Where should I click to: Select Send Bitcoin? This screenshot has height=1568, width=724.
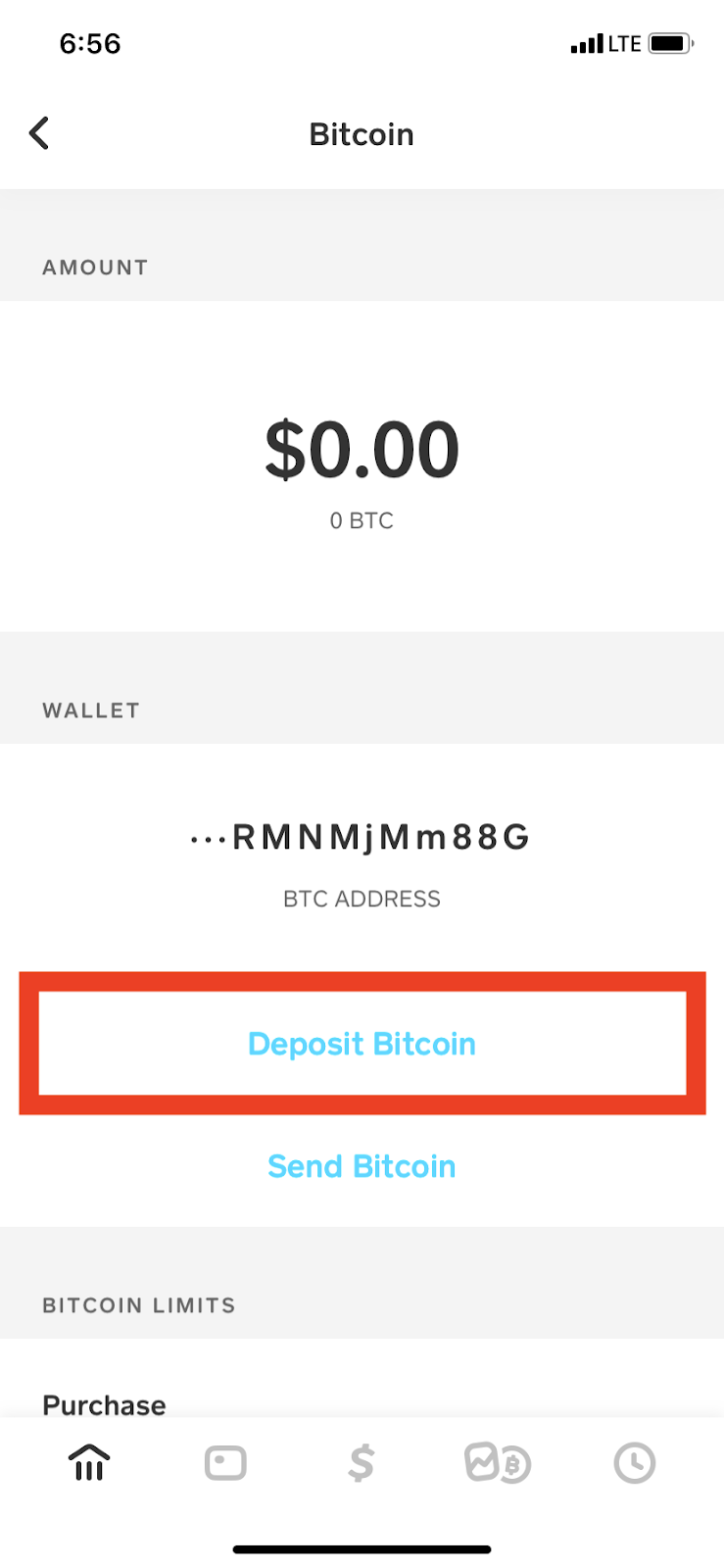click(x=362, y=1166)
